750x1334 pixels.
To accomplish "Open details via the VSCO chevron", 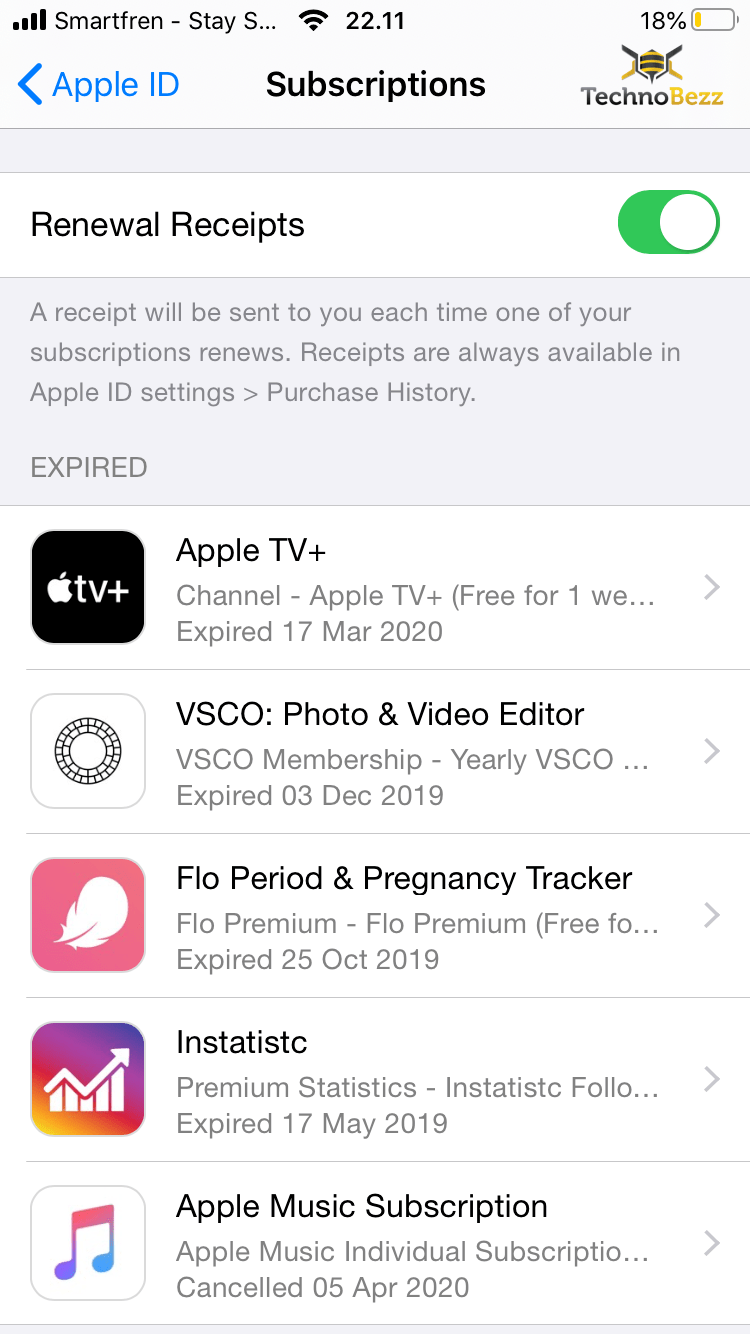I will (711, 751).
